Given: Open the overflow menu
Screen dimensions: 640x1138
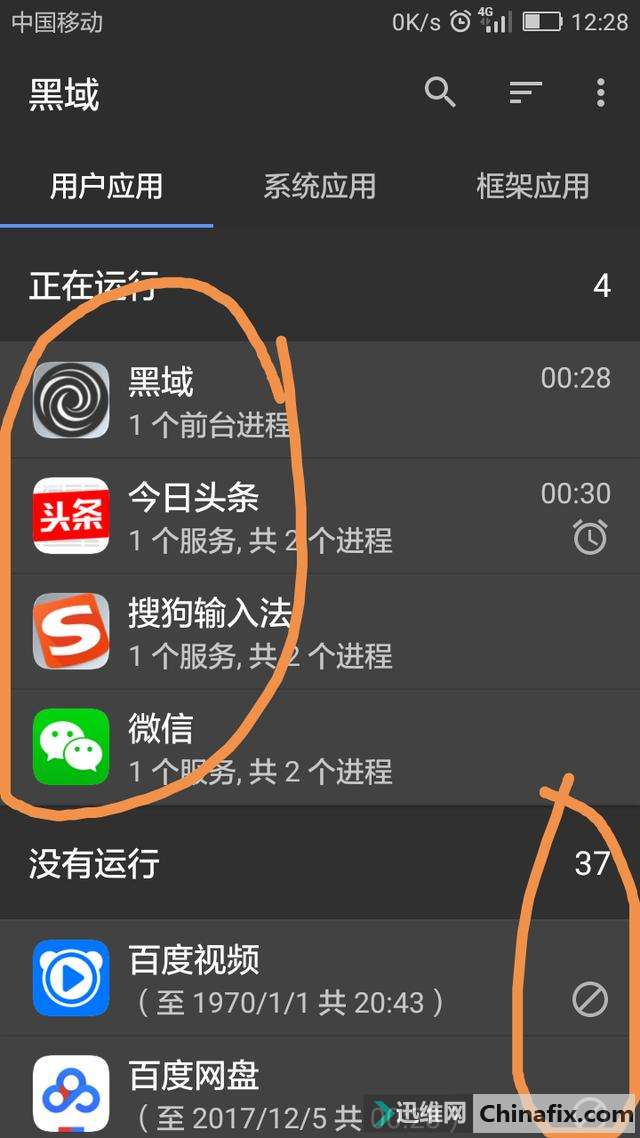Looking at the screenshot, I should tap(600, 93).
